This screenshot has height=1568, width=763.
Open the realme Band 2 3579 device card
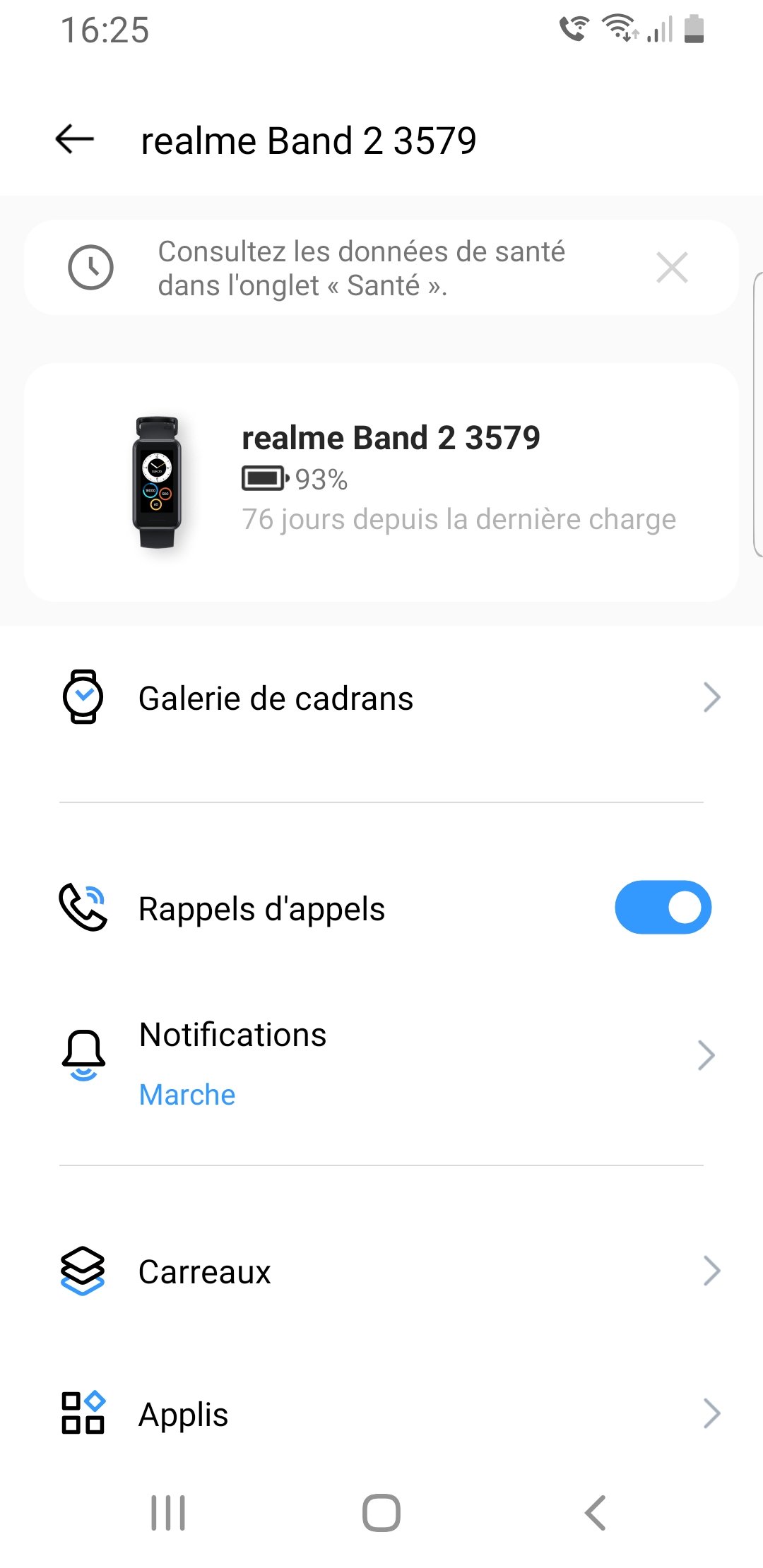381,482
